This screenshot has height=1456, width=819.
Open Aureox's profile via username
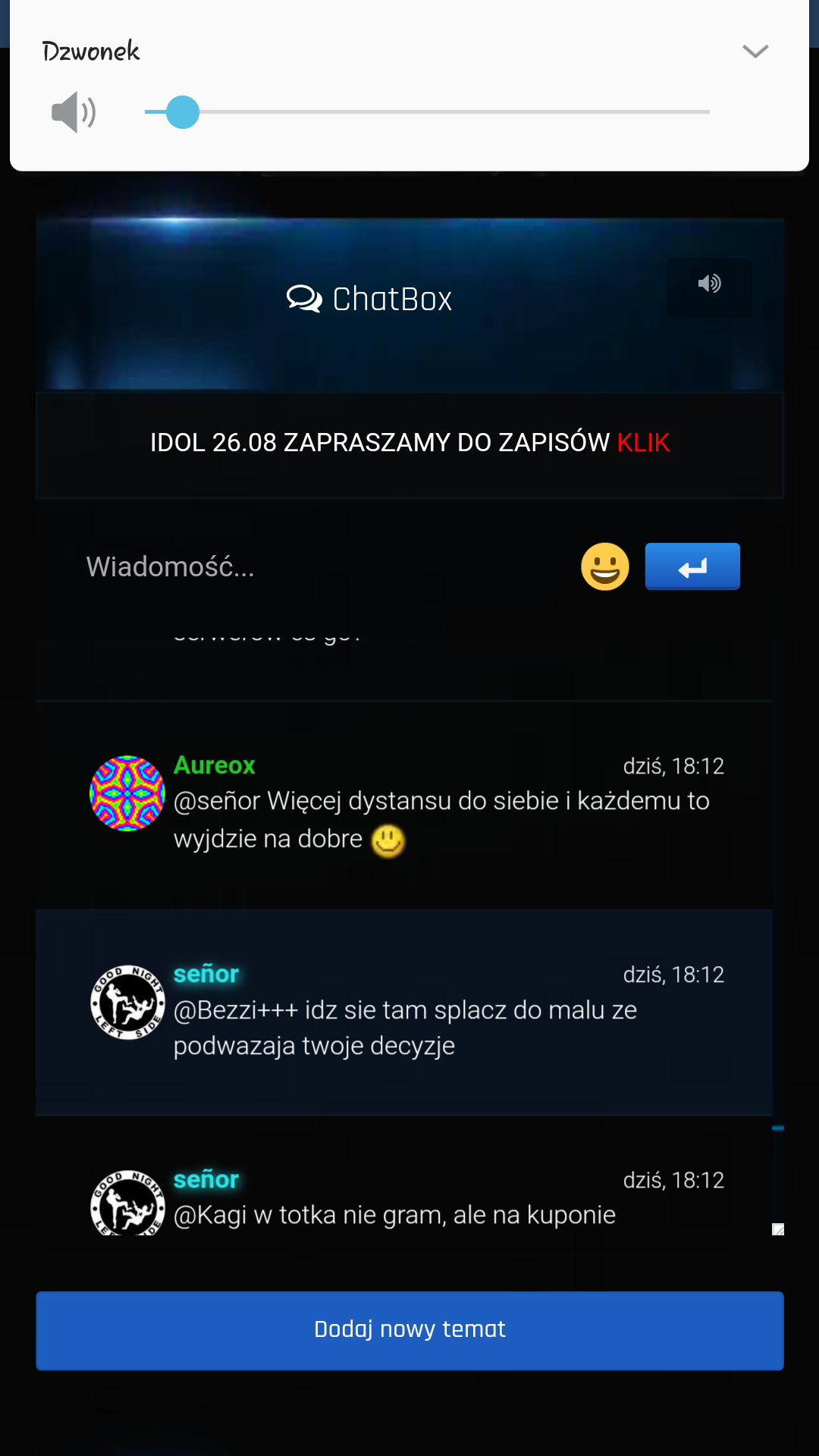[215, 765]
